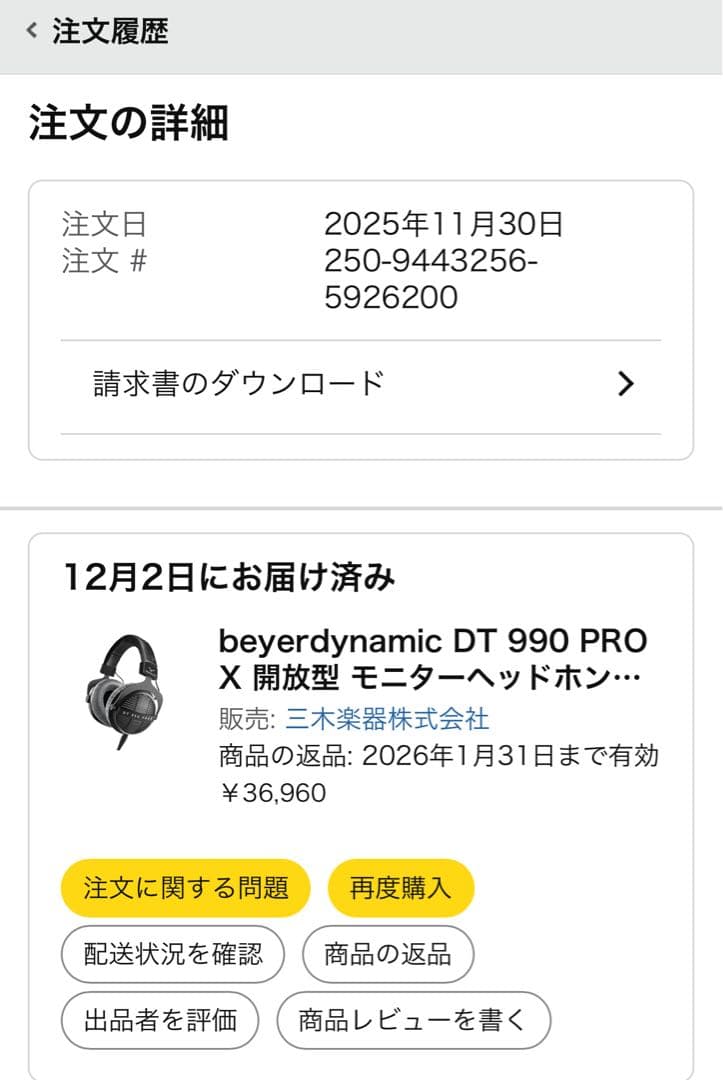Click the back chevron next to 注文履歴
This screenshot has width=723, height=1080.
31,33
